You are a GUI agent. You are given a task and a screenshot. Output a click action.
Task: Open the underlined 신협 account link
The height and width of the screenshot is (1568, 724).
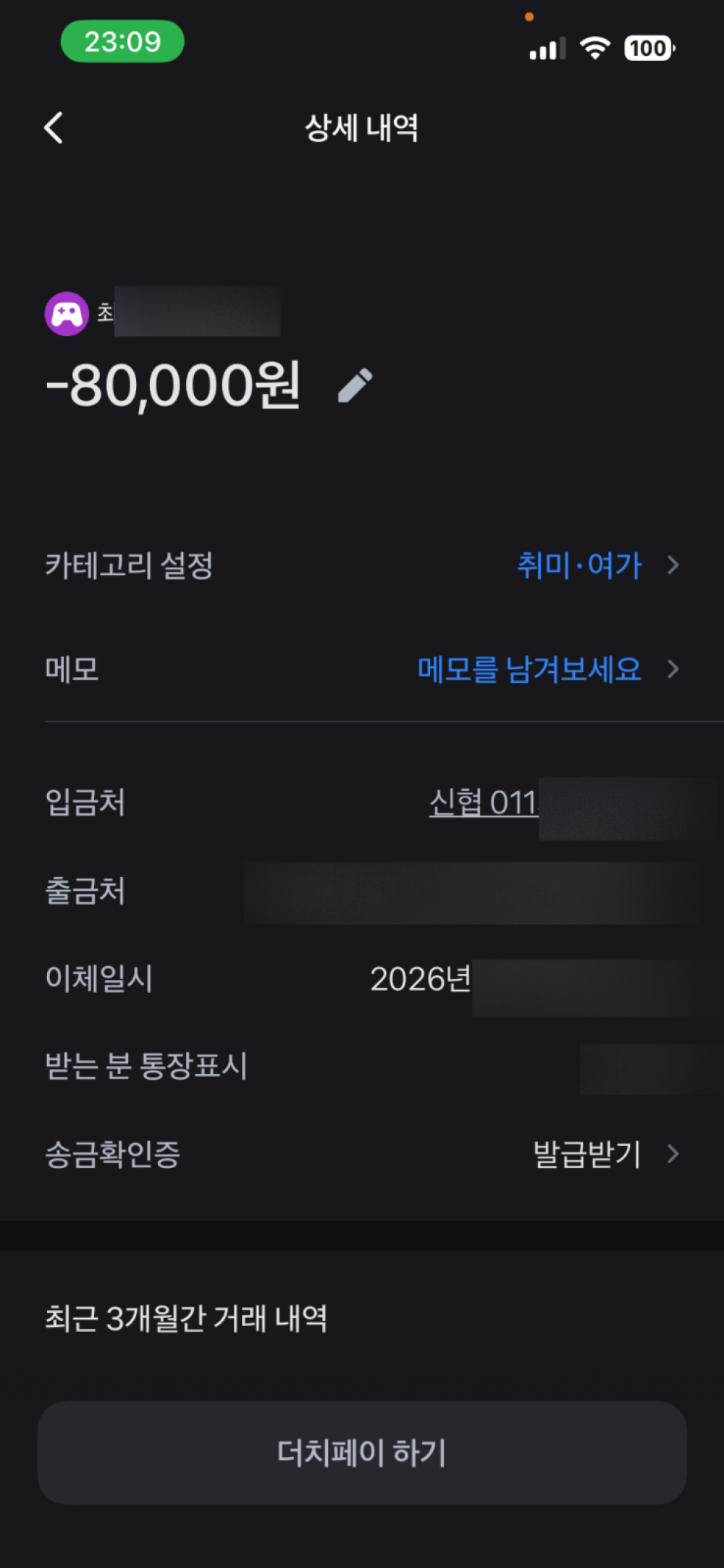click(x=484, y=803)
